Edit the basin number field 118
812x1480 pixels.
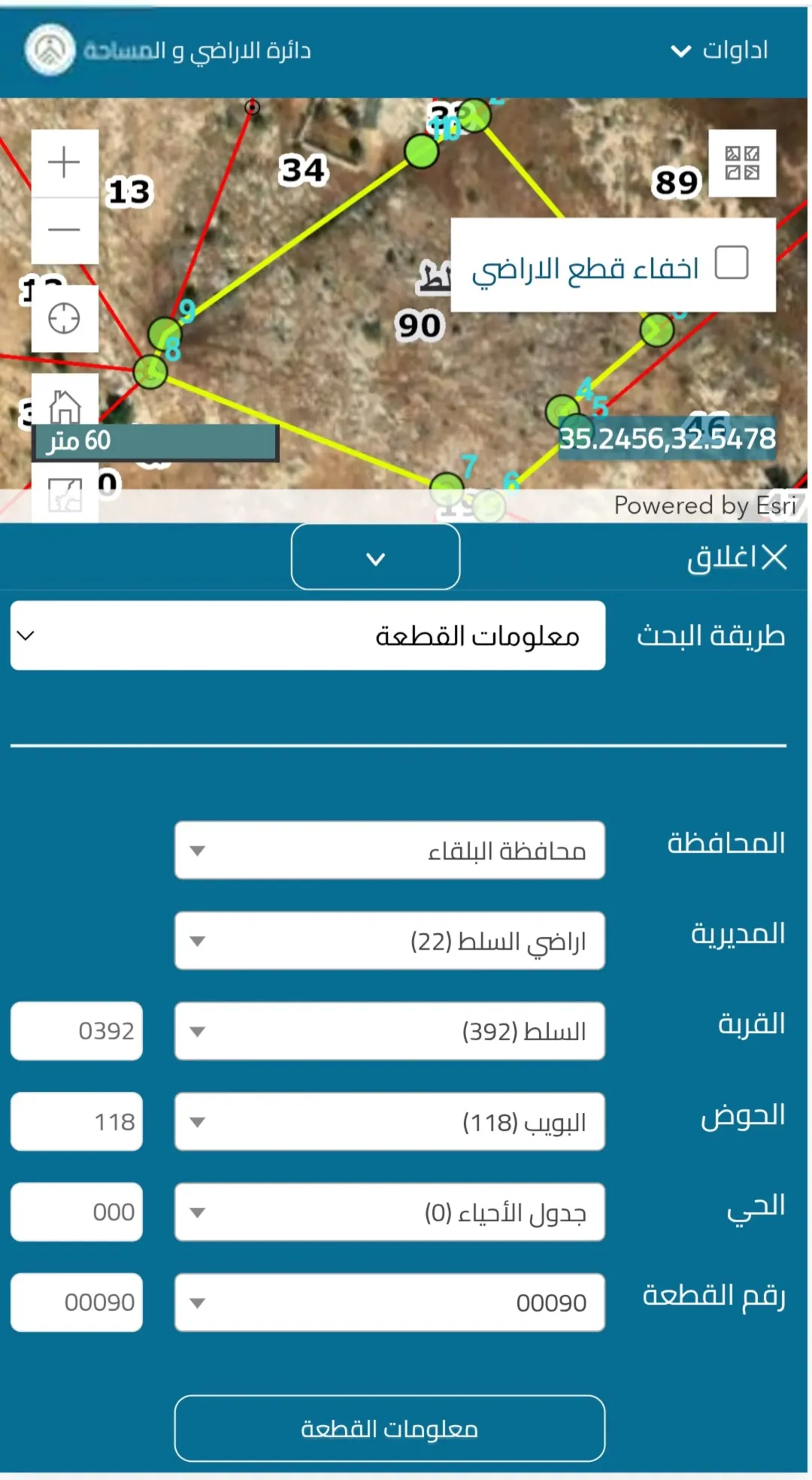click(x=77, y=1121)
